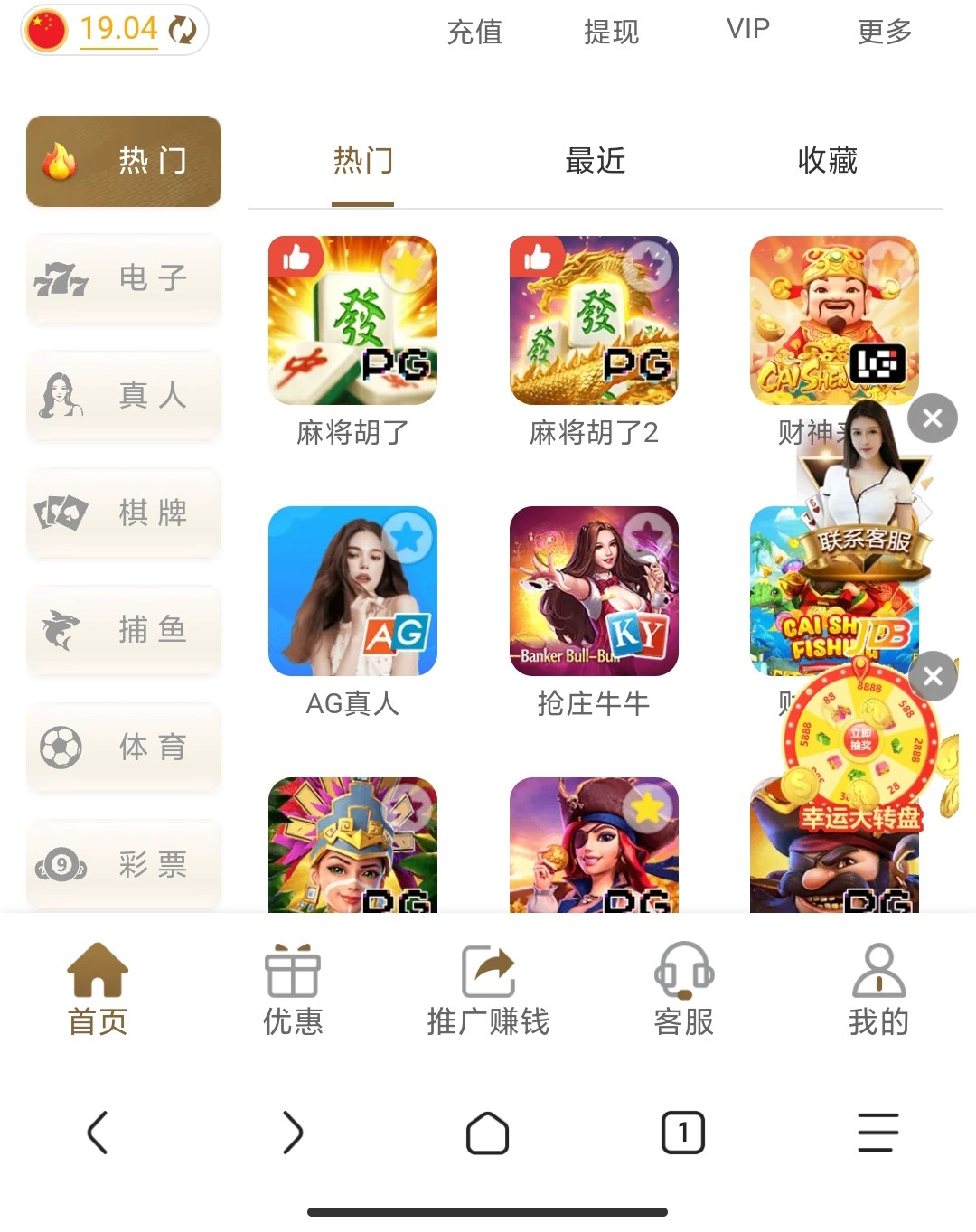Viewport: 976px width, 1232px height.
Task: Open the 麻将胡了2 game
Action: point(594,321)
